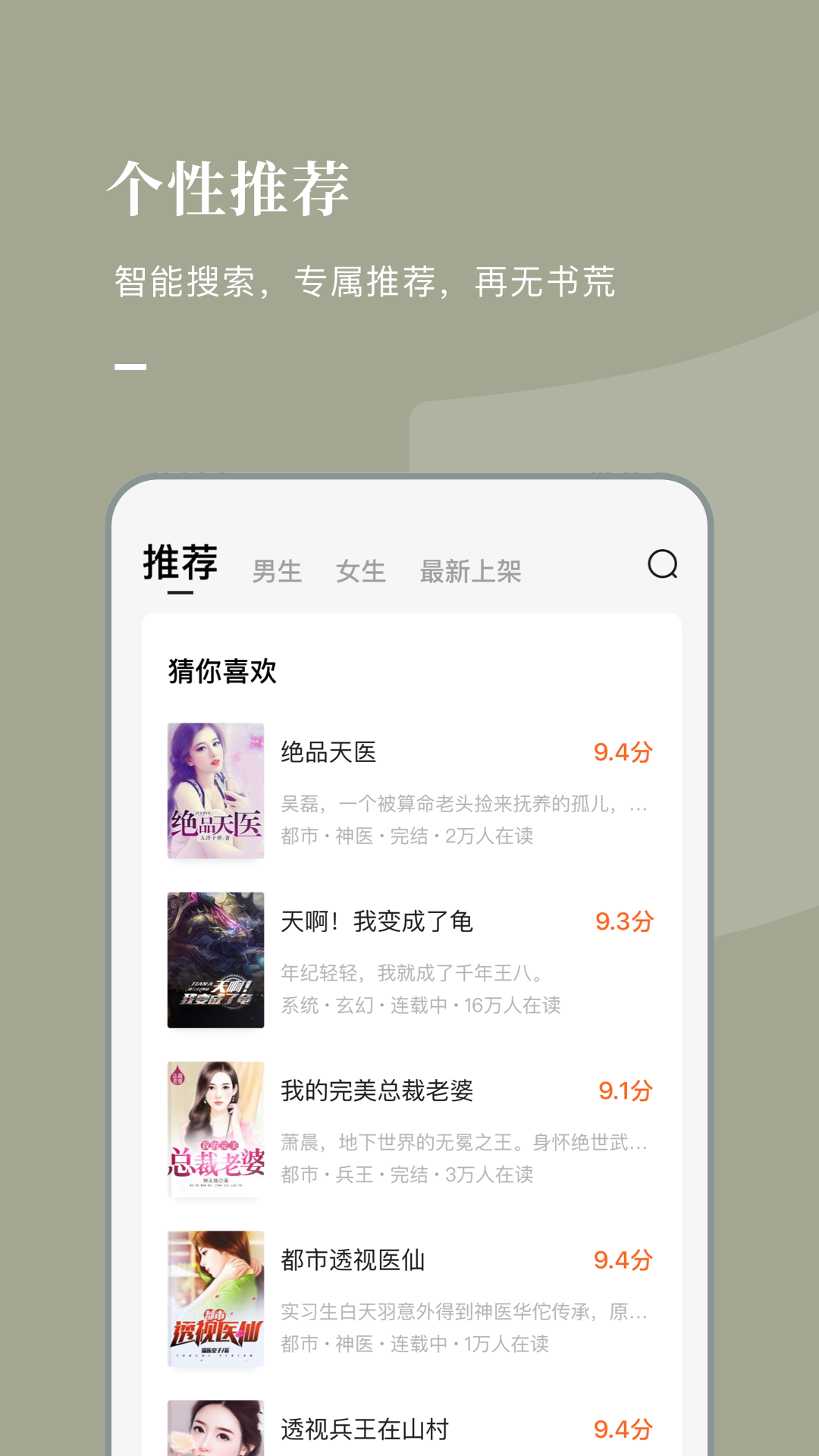Open the book 都市透视医仙
This screenshot has height=1456, width=819.
coord(353,1260)
